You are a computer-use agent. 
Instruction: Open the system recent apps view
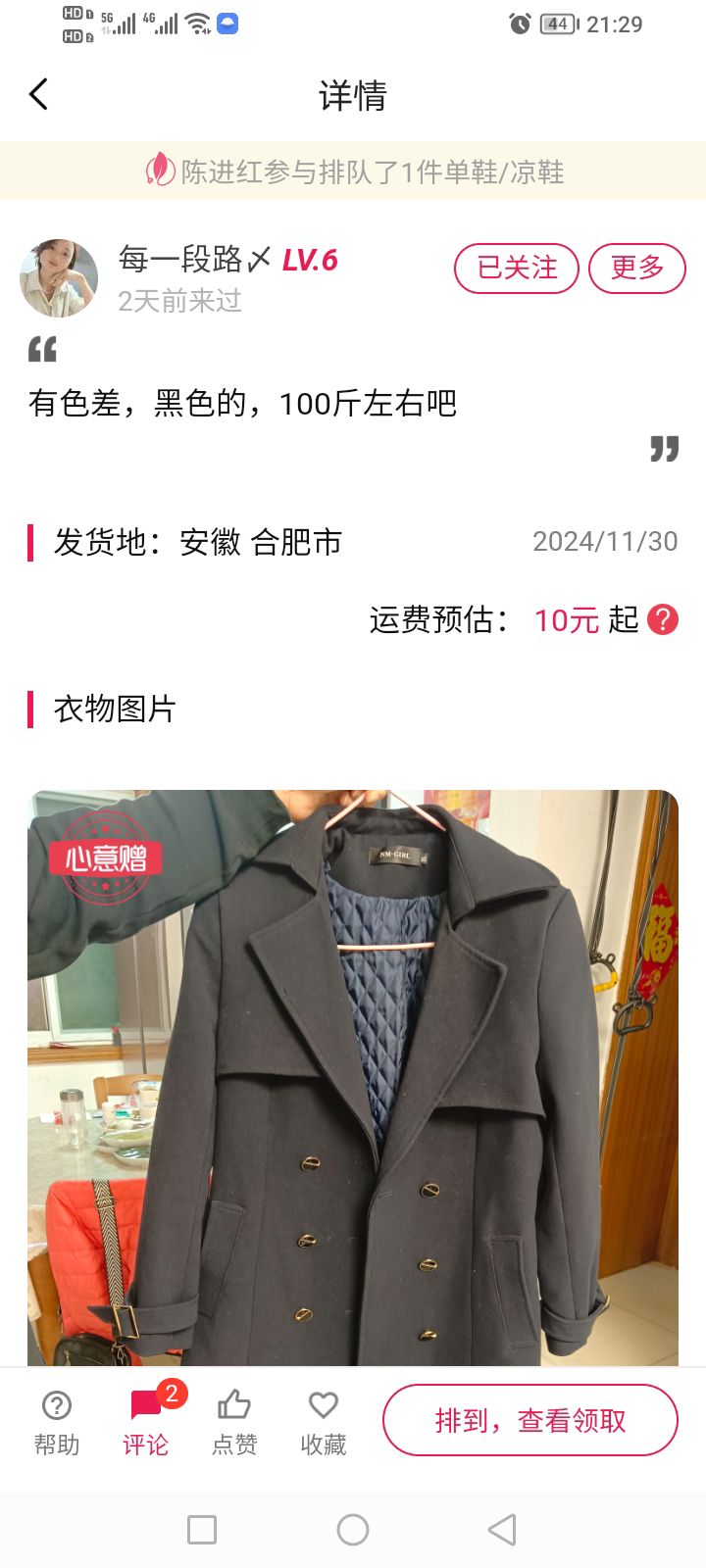click(x=202, y=1530)
